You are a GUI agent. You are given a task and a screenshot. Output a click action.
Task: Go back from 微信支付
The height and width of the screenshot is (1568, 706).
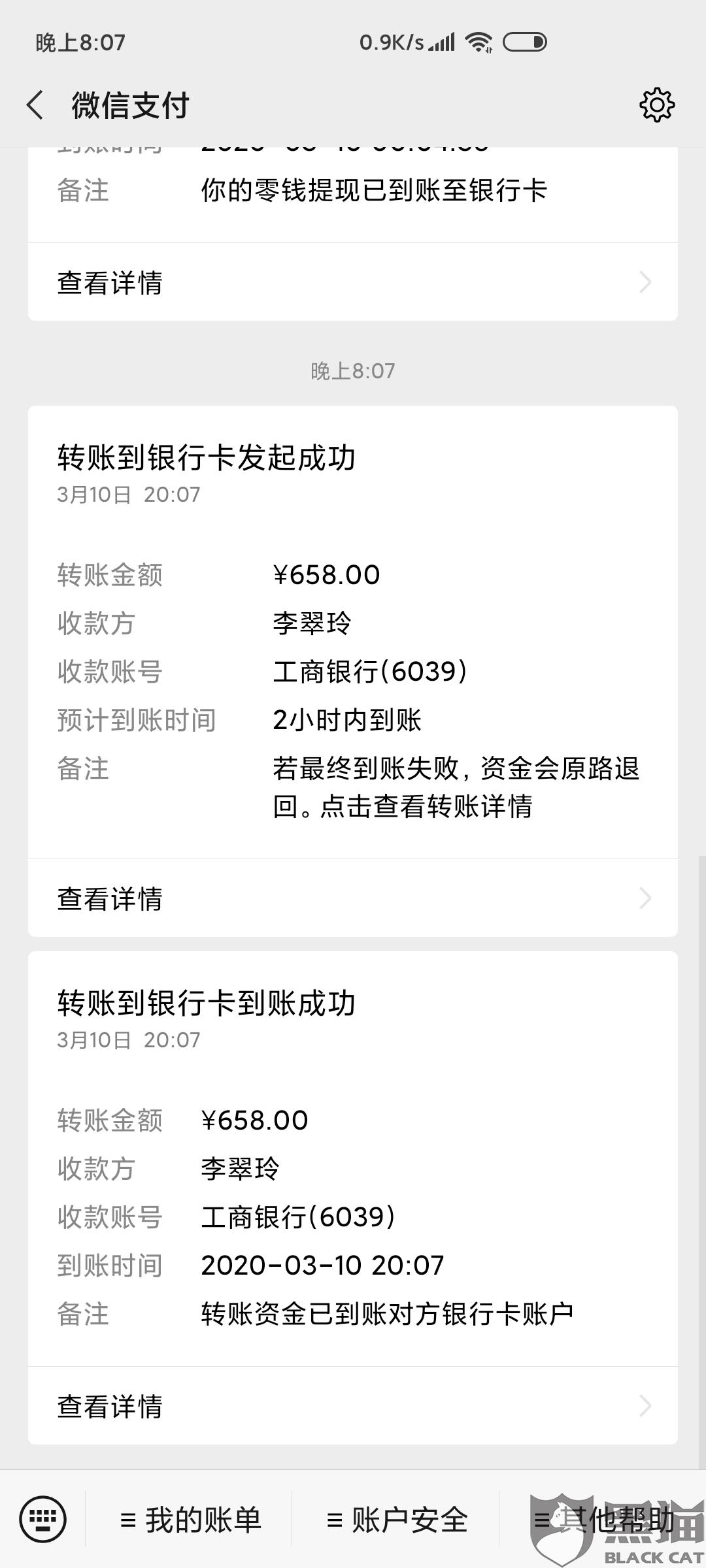click(x=35, y=105)
